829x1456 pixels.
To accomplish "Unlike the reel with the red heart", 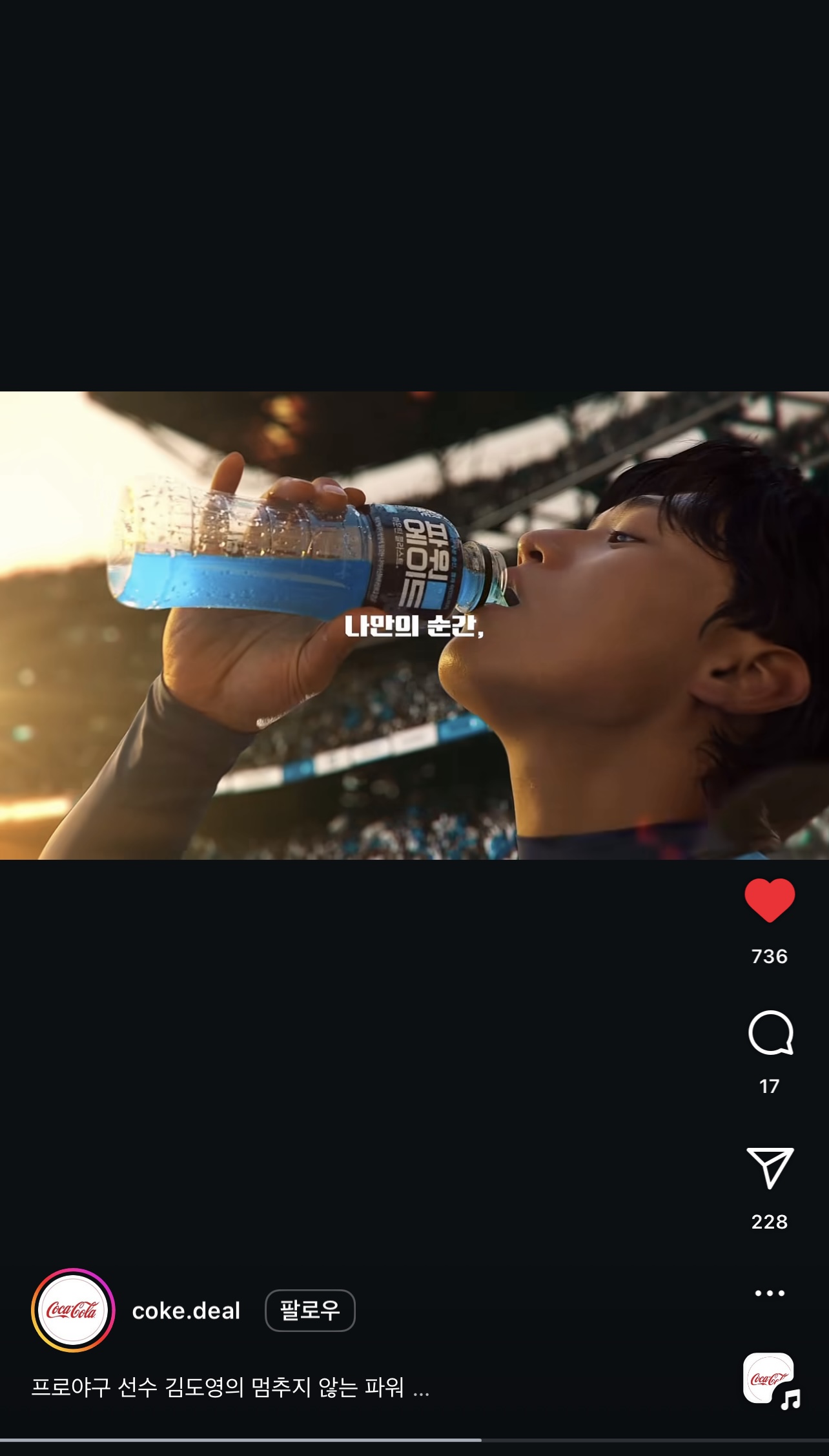I will [x=770, y=900].
